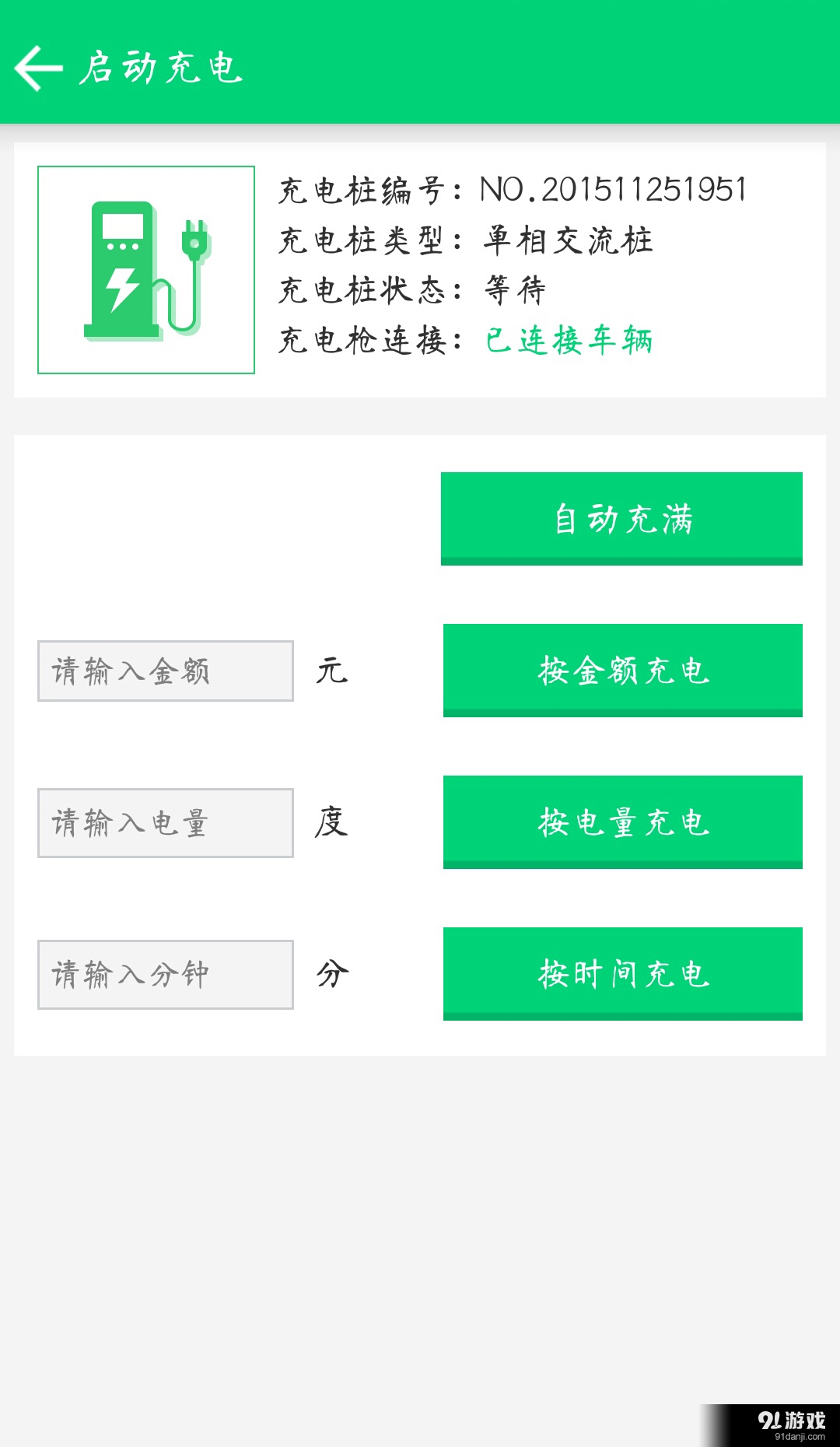
Task: Click the 请输入分钟 input field
Action: coord(166,974)
